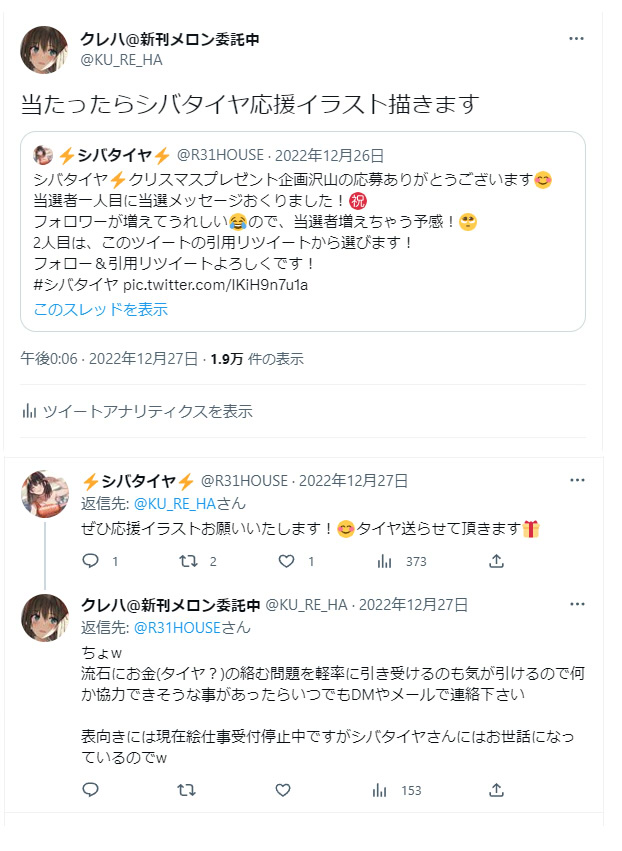Open the more options on シバタイヤ's reply
Viewport: 622px width, 851px height.
click(x=577, y=481)
